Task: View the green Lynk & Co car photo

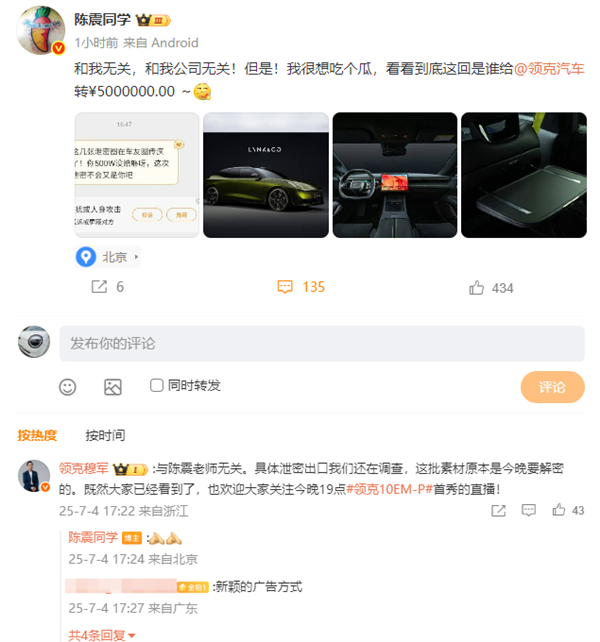Action: pyautogui.click(x=265, y=174)
